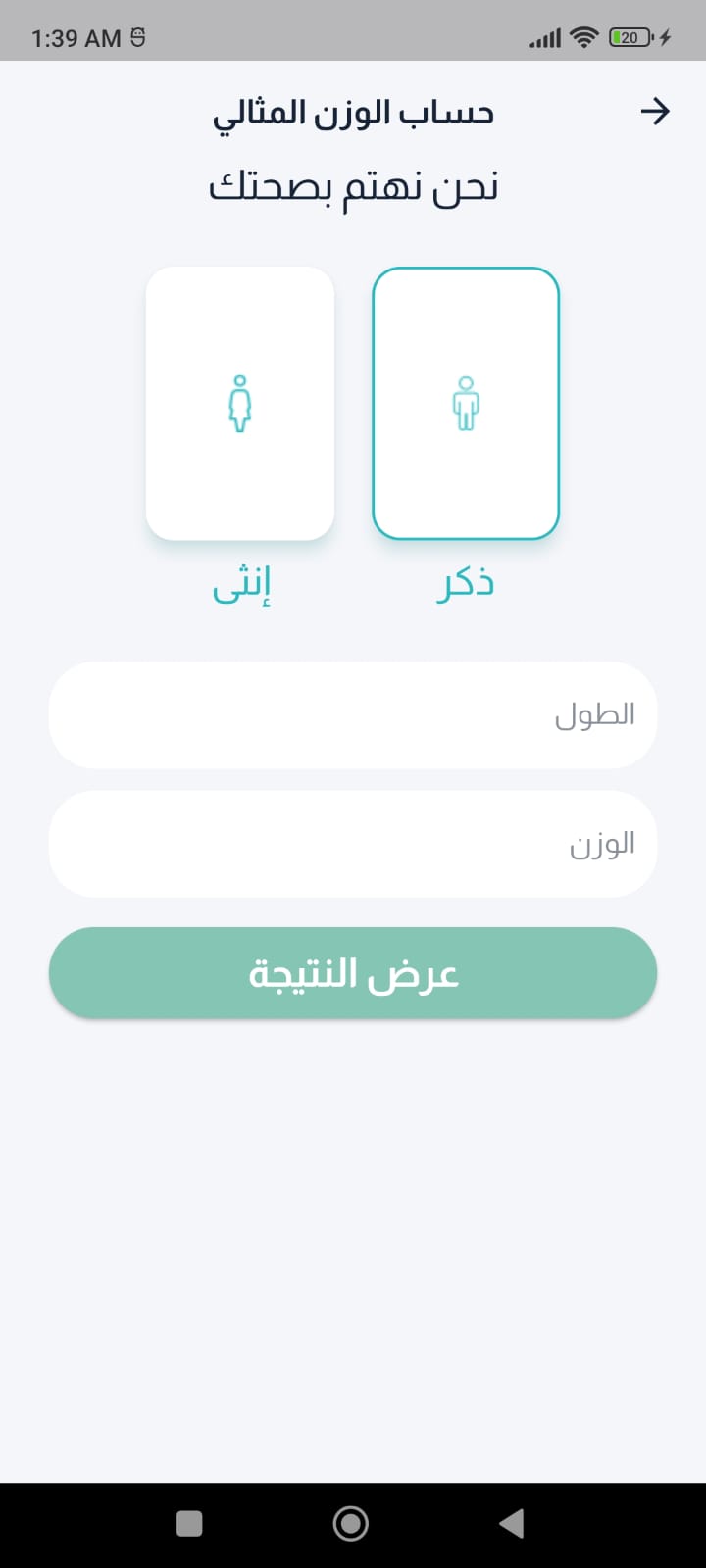
Task: Tap the cellular signal bars icon
Action: click(x=543, y=36)
